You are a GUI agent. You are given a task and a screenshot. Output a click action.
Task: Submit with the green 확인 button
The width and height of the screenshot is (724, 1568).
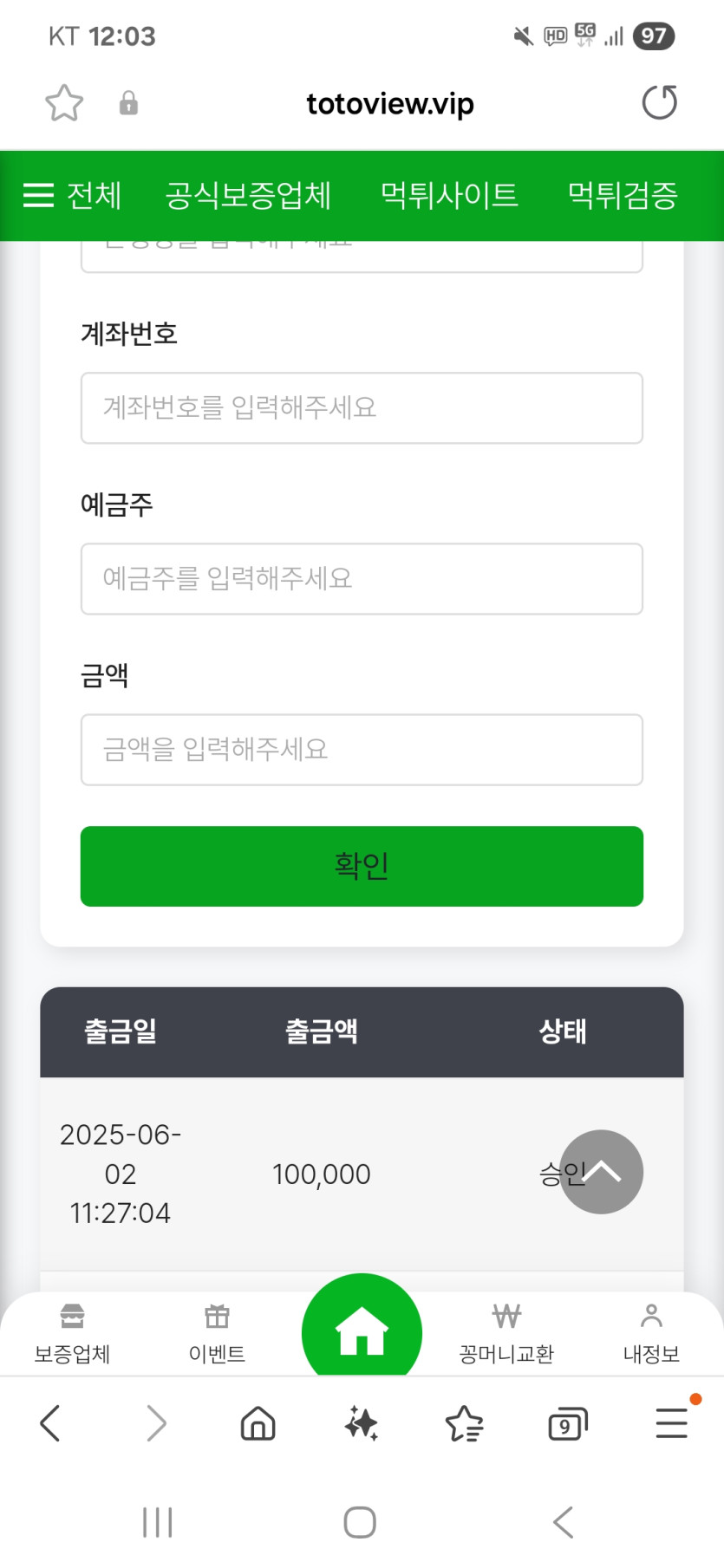tap(362, 866)
